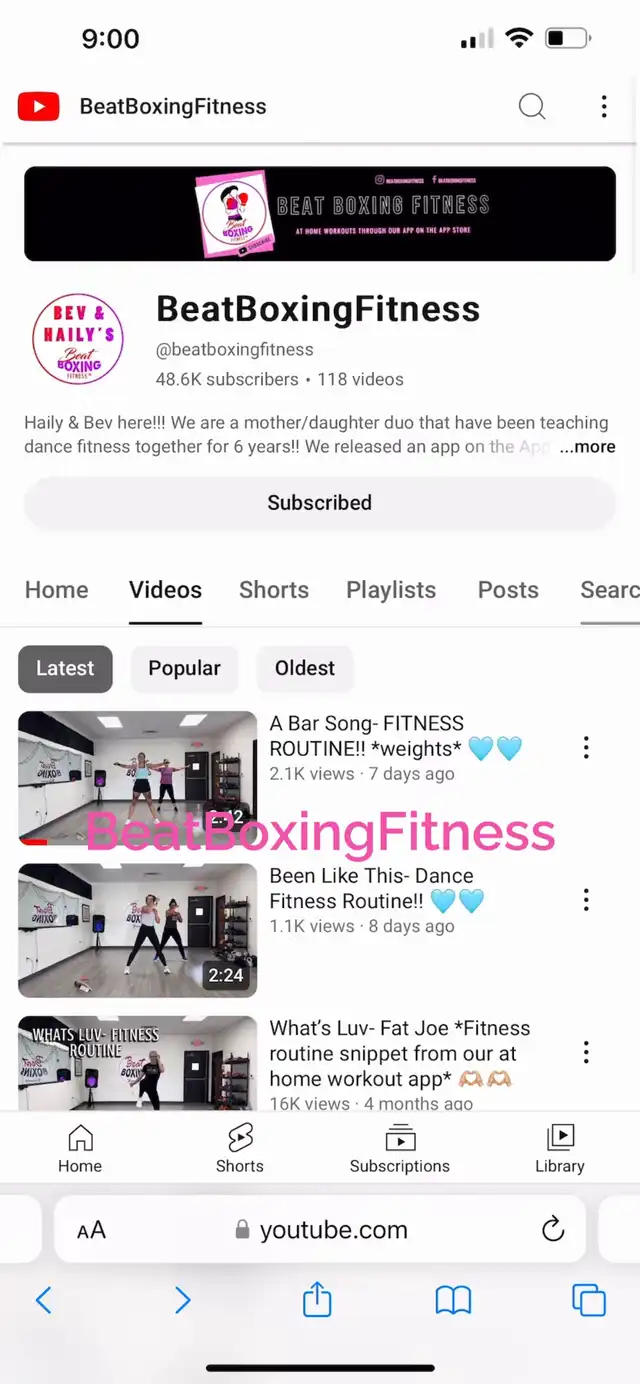Open the Posts tab

(508, 590)
